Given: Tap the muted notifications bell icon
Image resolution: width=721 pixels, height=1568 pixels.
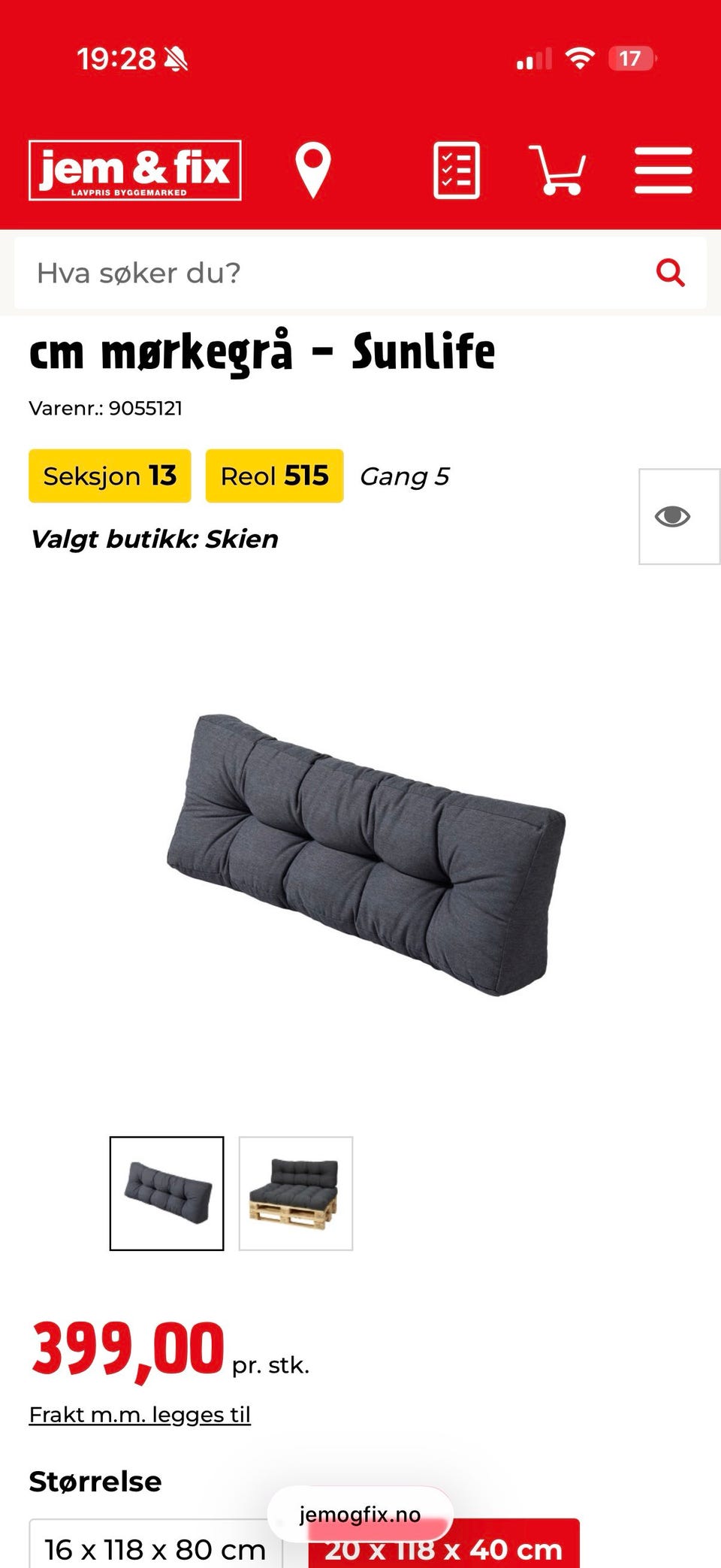Looking at the screenshot, I should pyautogui.click(x=174, y=58).
